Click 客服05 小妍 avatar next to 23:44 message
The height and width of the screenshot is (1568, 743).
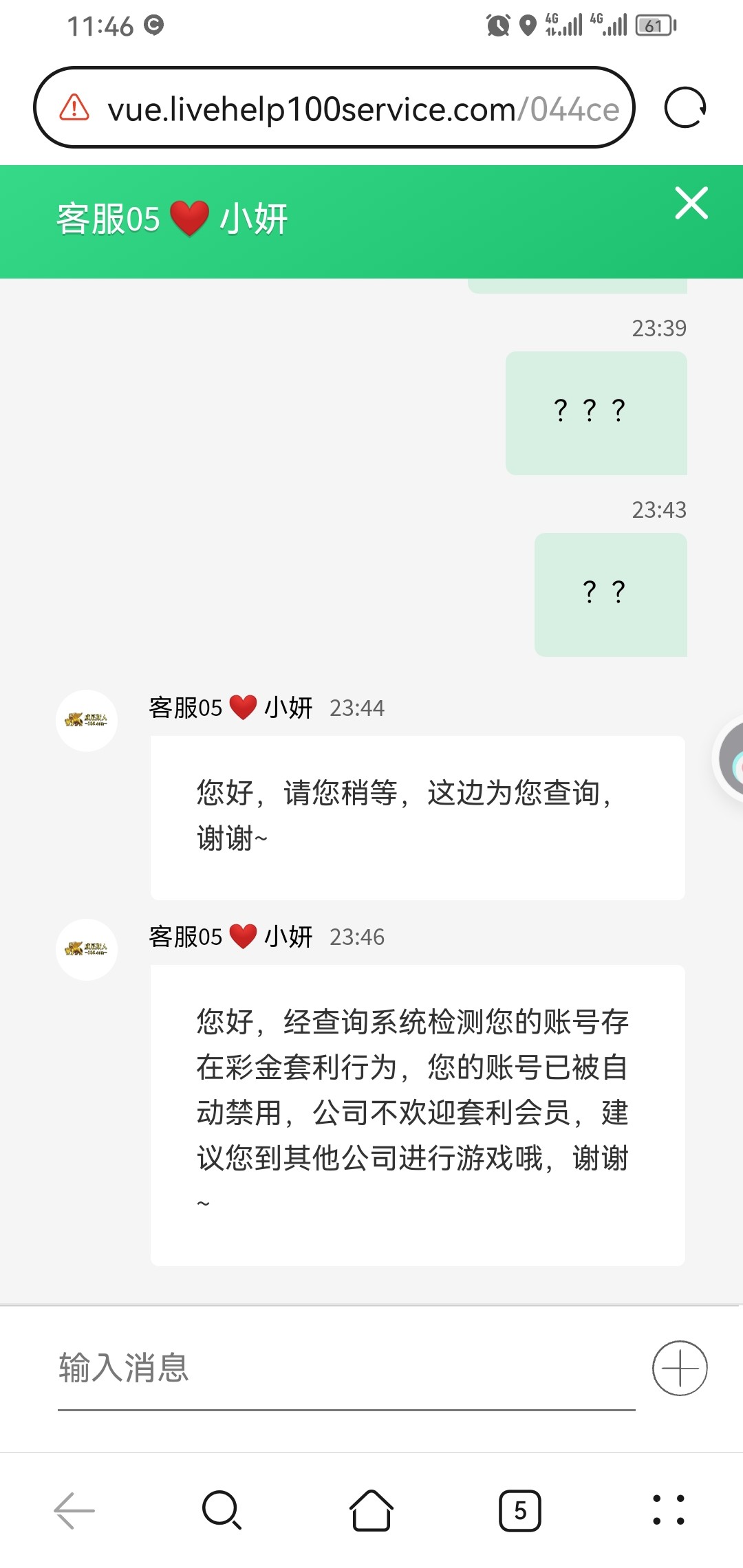87,721
